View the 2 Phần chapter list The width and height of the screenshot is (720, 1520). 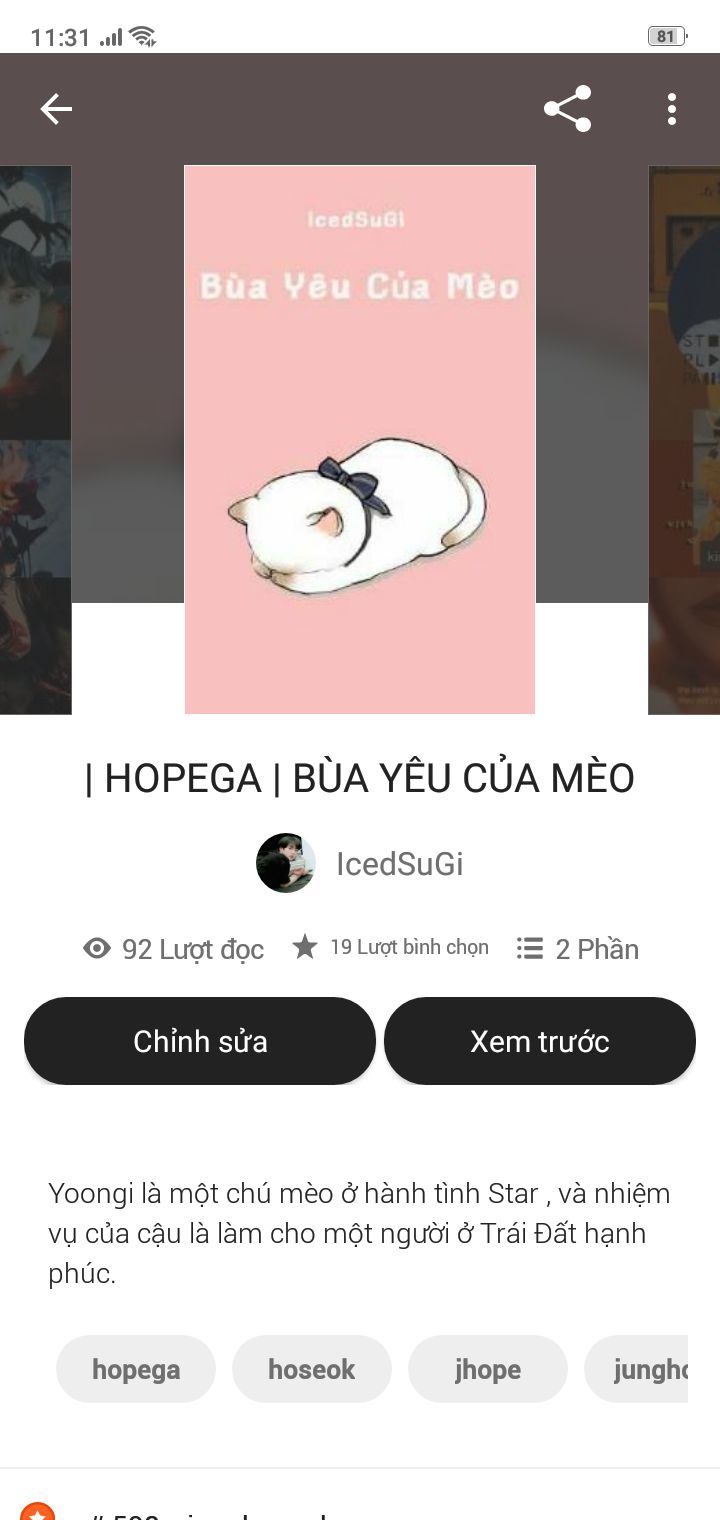578,948
